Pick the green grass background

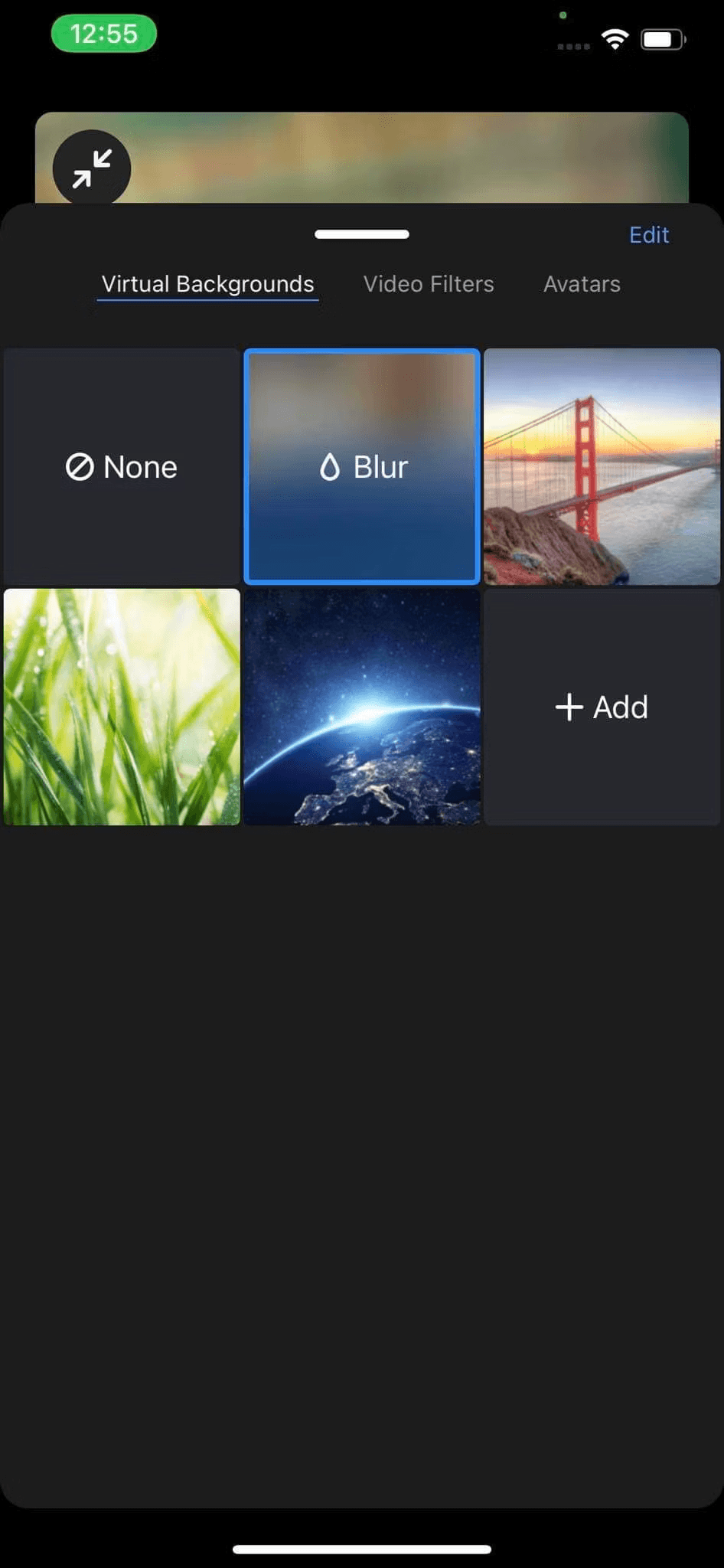click(x=122, y=707)
